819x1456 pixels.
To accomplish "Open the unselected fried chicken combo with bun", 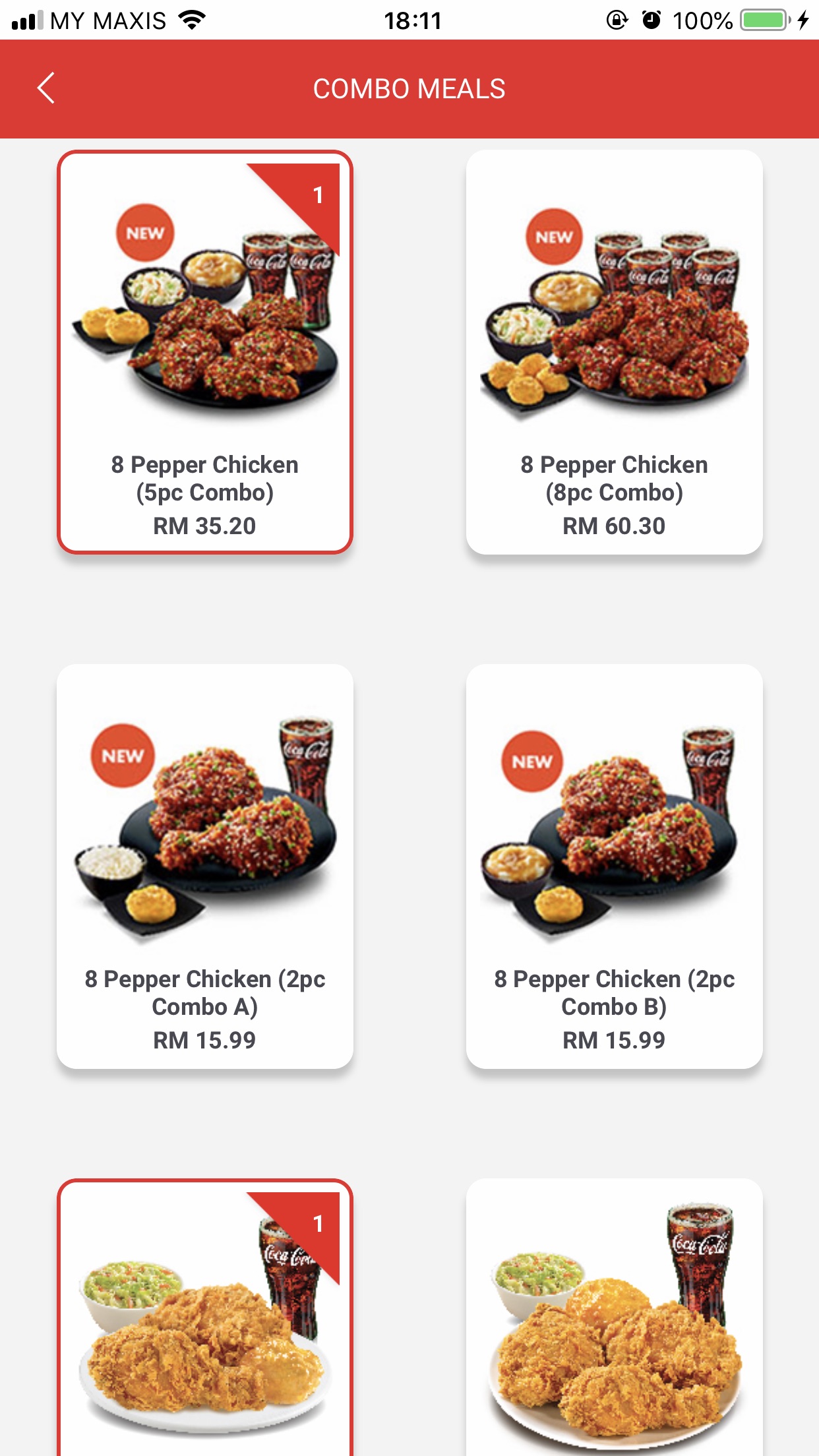I will tap(614, 1318).
